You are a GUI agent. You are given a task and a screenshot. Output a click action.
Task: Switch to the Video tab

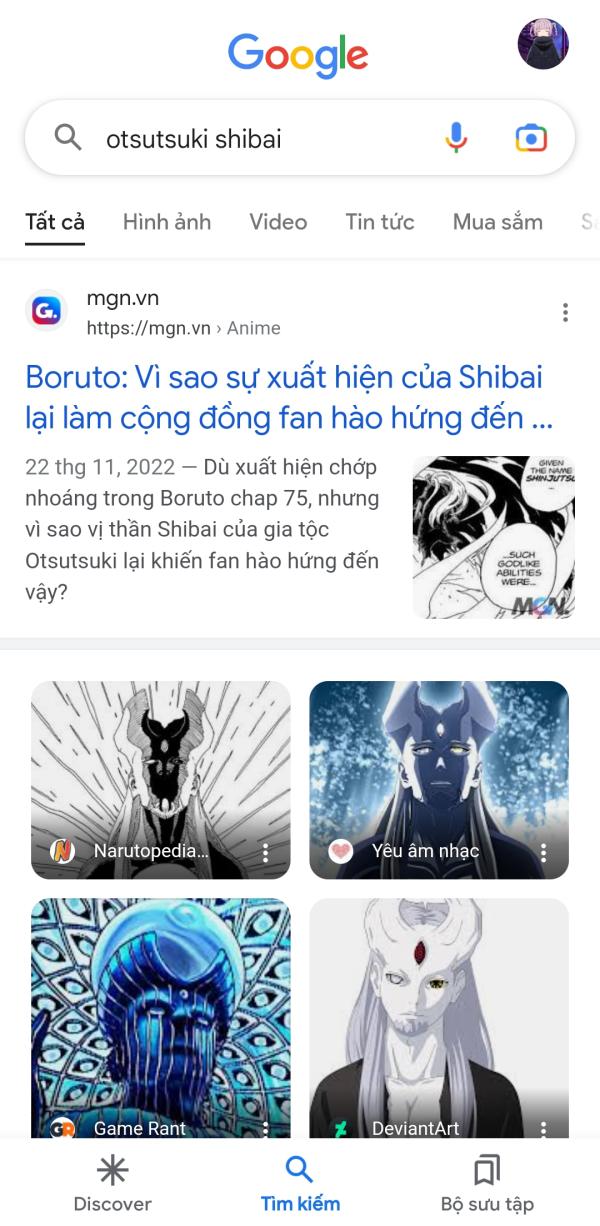[278, 222]
